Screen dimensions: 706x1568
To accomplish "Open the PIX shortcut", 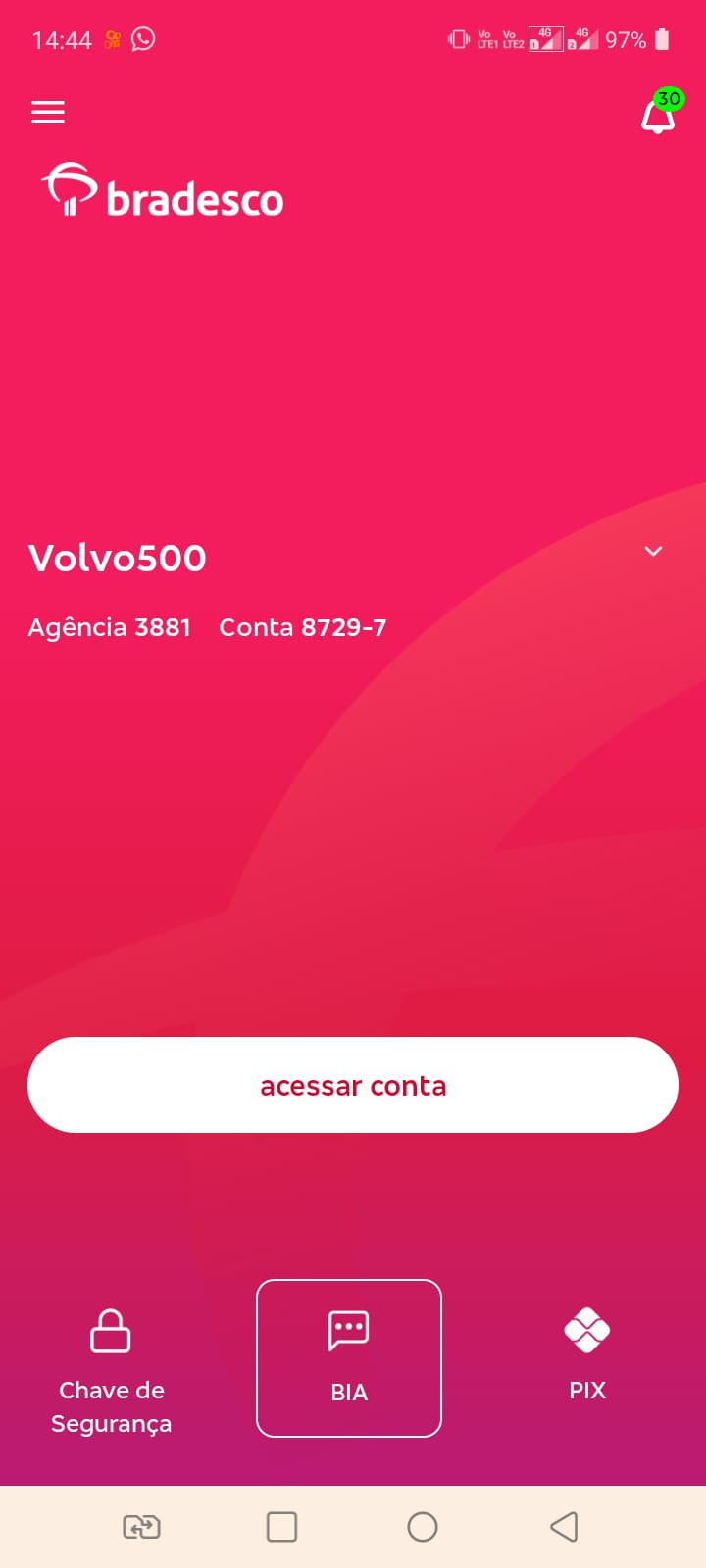I will [x=587, y=1352].
